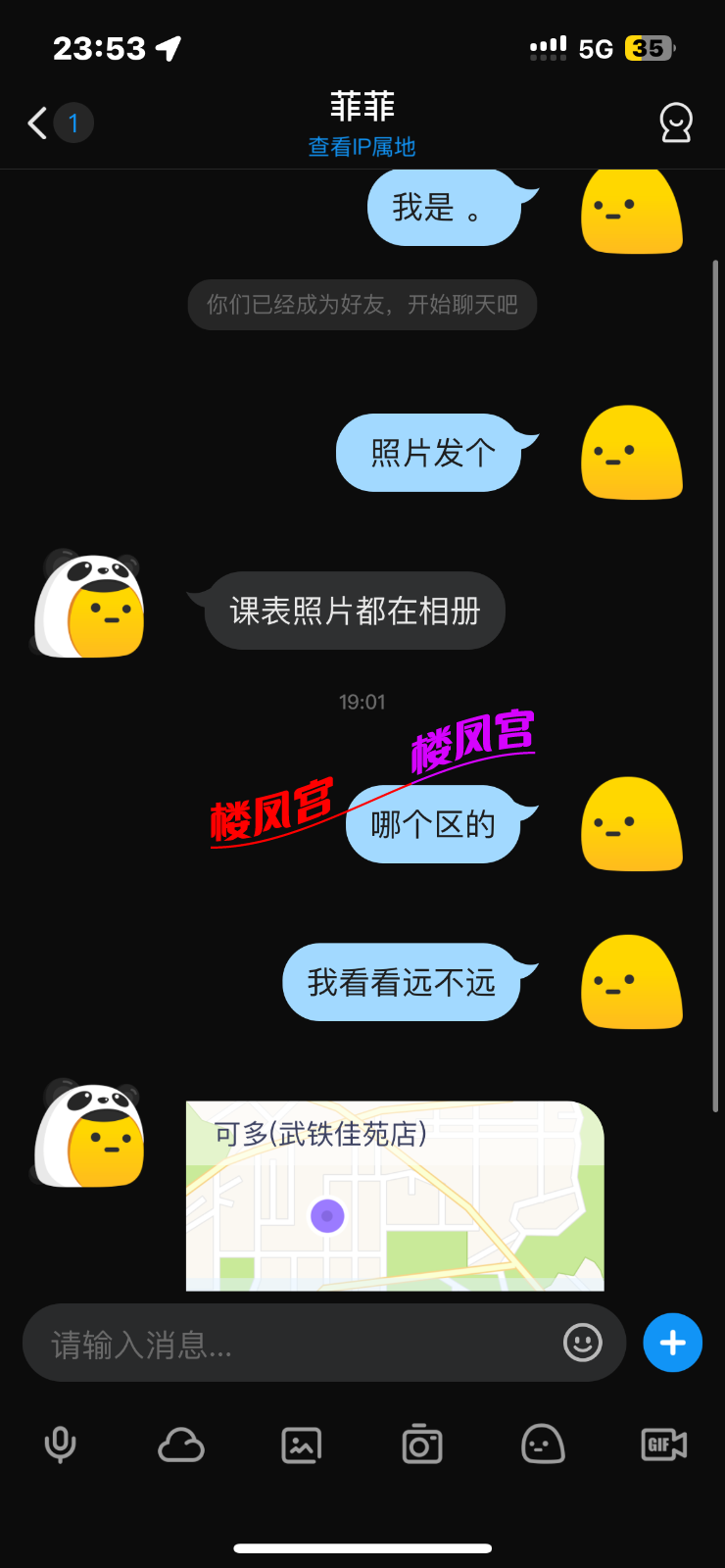Open the 查看IP属地 link below 菲菲
This screenshot has height=1568, width=725.
(x=362, y=146)
